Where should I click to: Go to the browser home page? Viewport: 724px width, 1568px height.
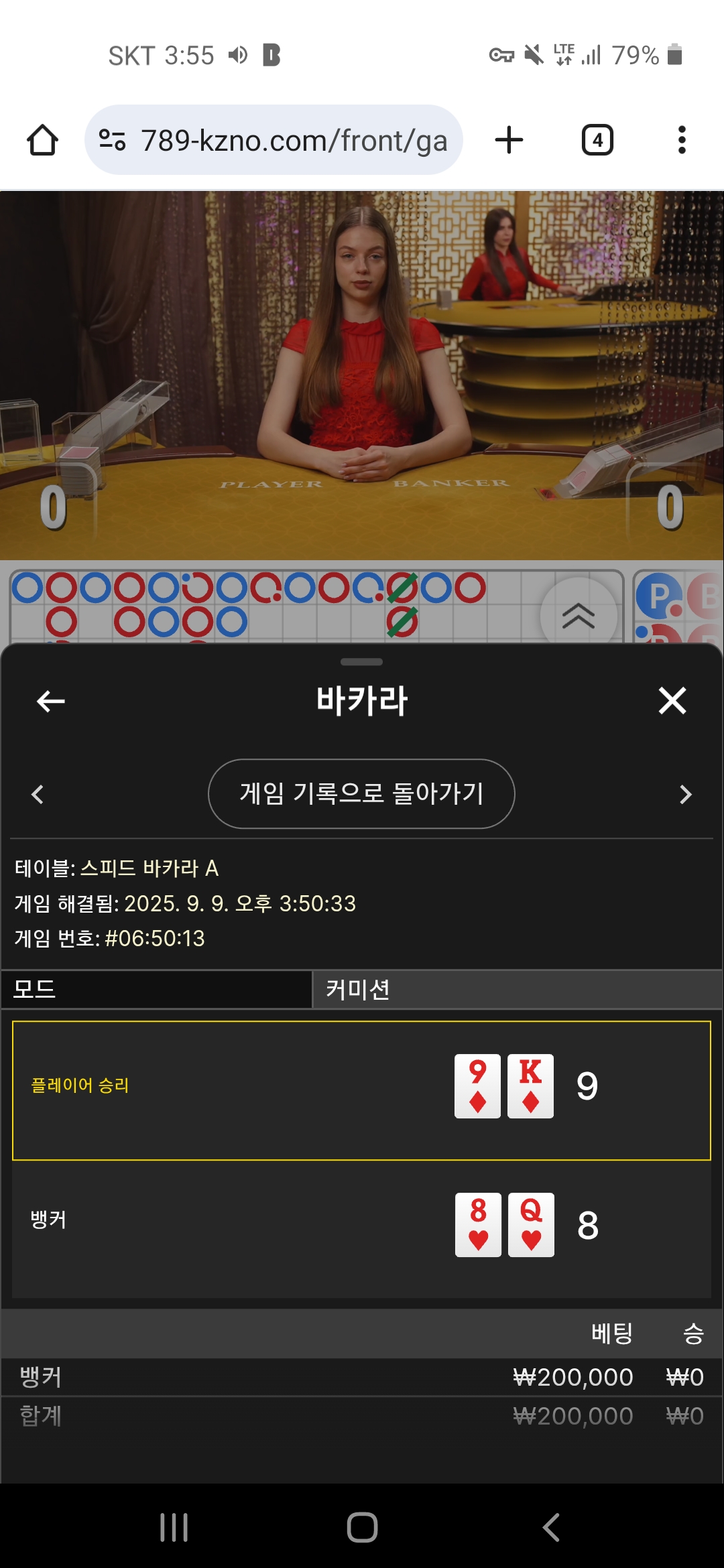42,140
